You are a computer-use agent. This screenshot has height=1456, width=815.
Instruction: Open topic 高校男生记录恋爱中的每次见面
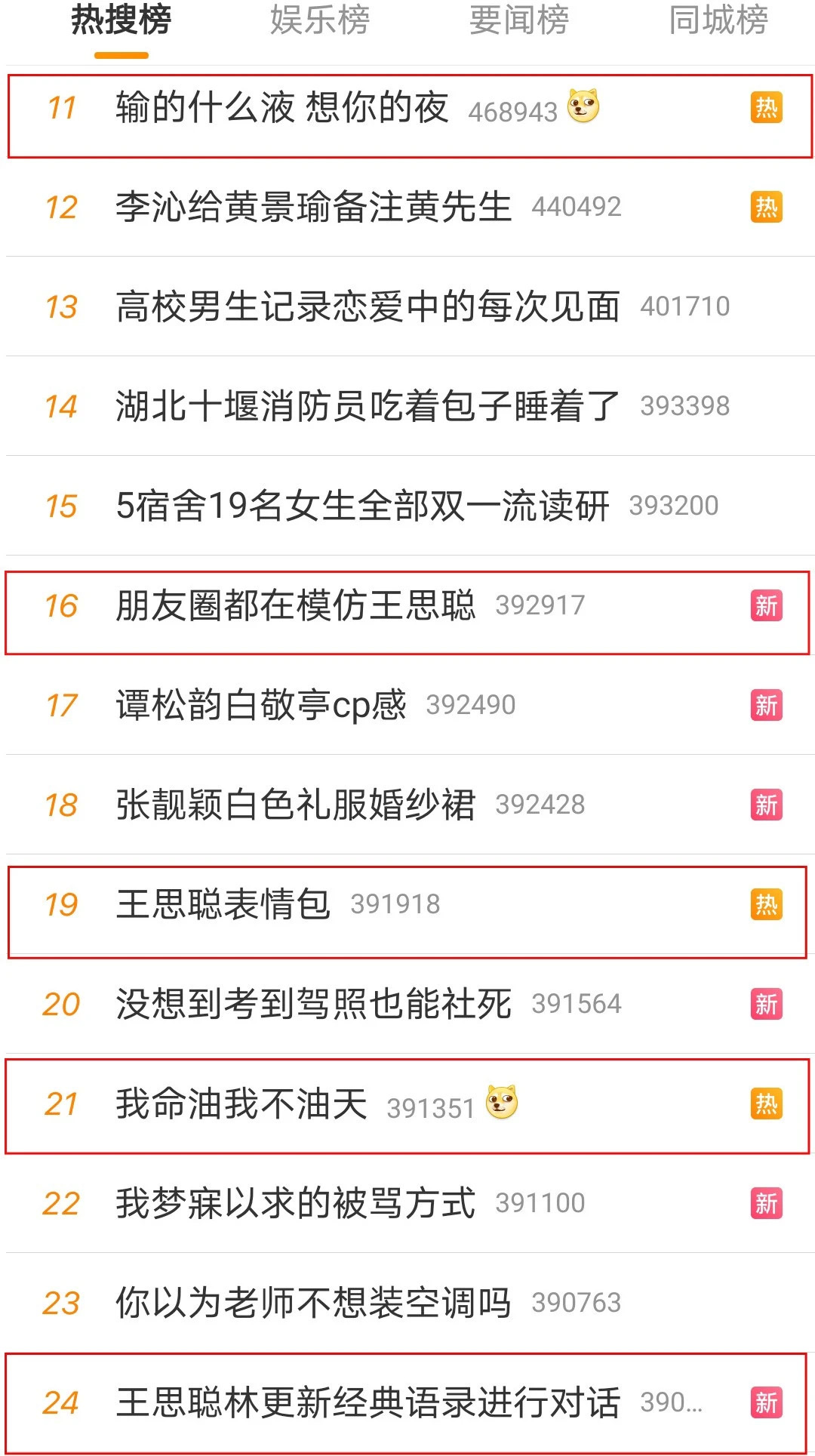tap(368, 306)
